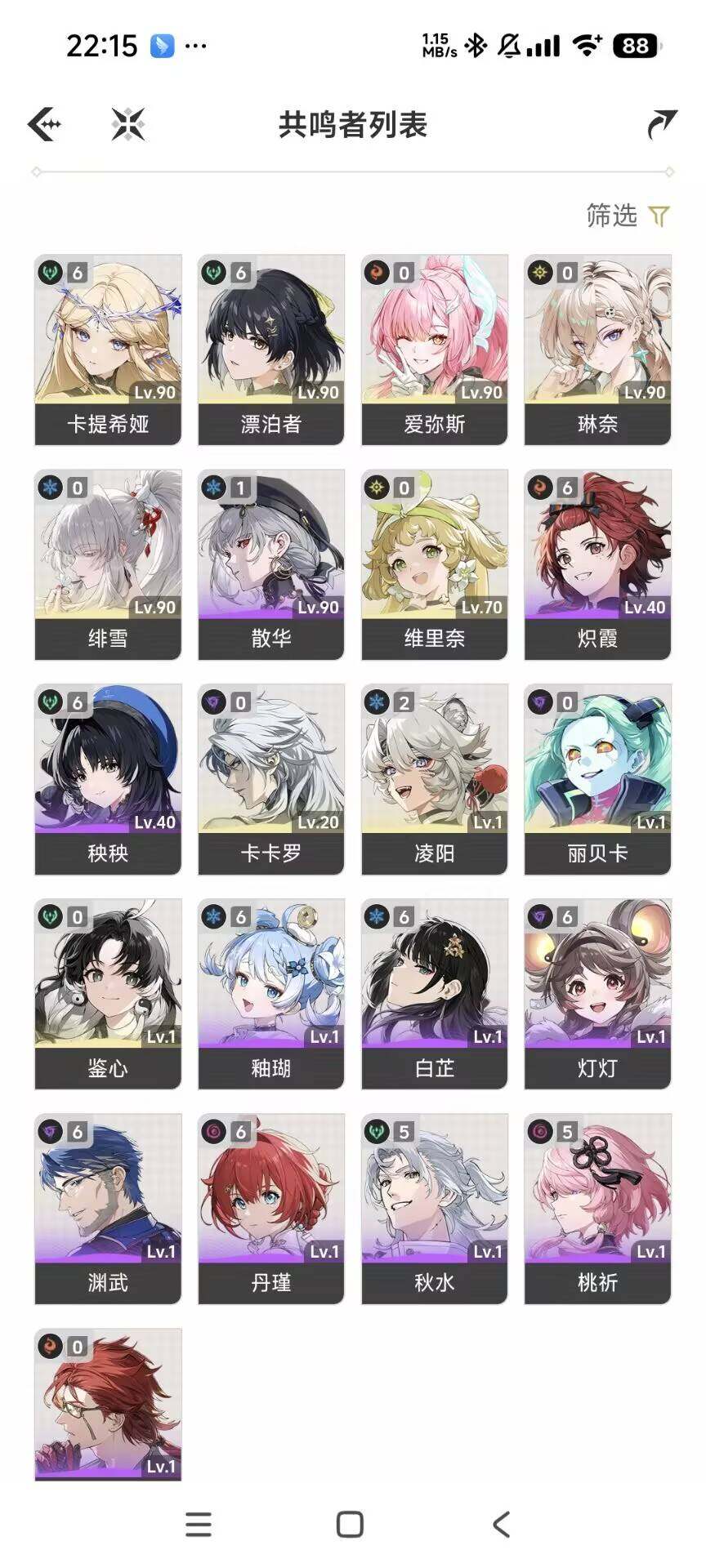Select the 秧秧 card
The width and height of the screenshot is (706, 1568).
[x=108, y=780]
